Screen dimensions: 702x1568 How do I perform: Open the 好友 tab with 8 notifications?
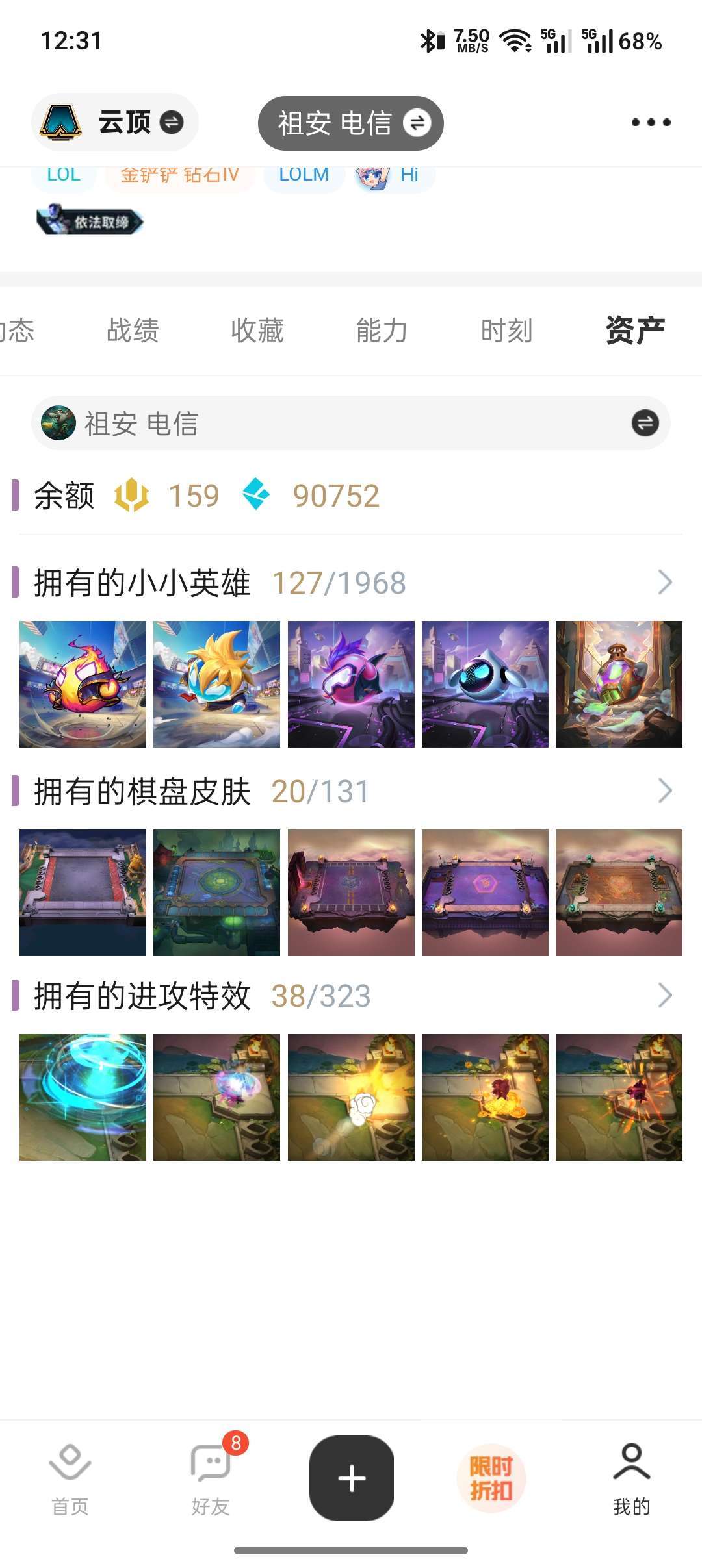point(211,1478)
